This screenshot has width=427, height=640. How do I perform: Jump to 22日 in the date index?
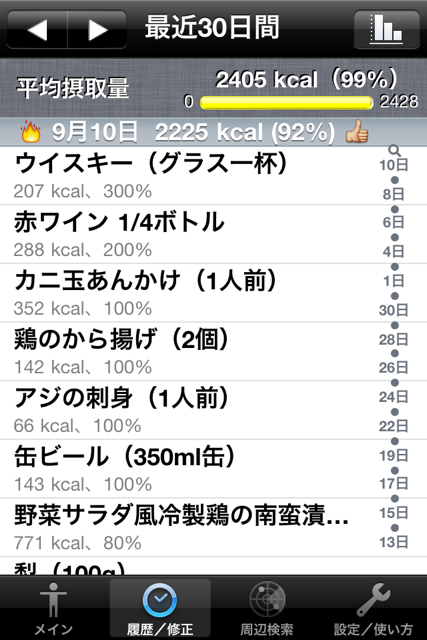click(393, 426)
